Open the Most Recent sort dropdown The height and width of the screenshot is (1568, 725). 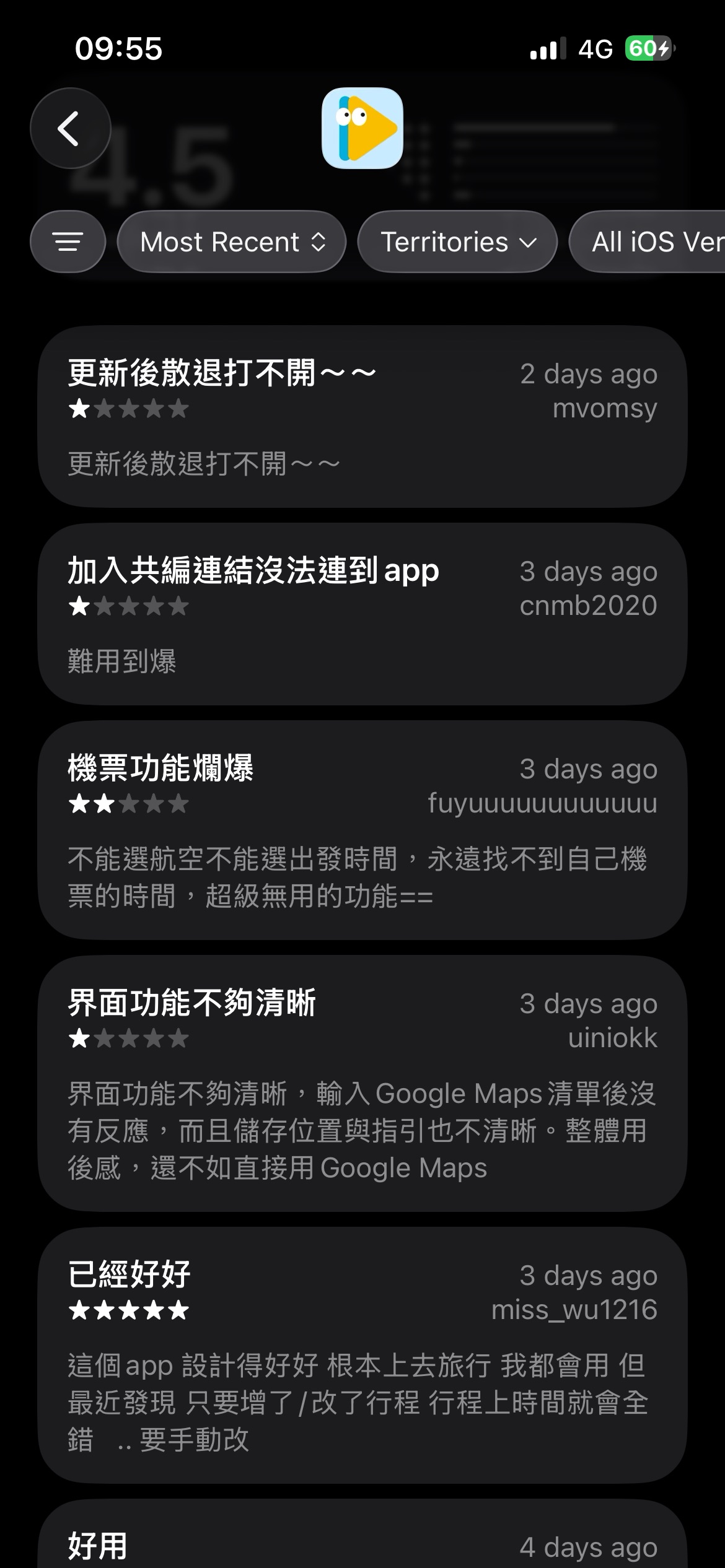click(231, 242)
